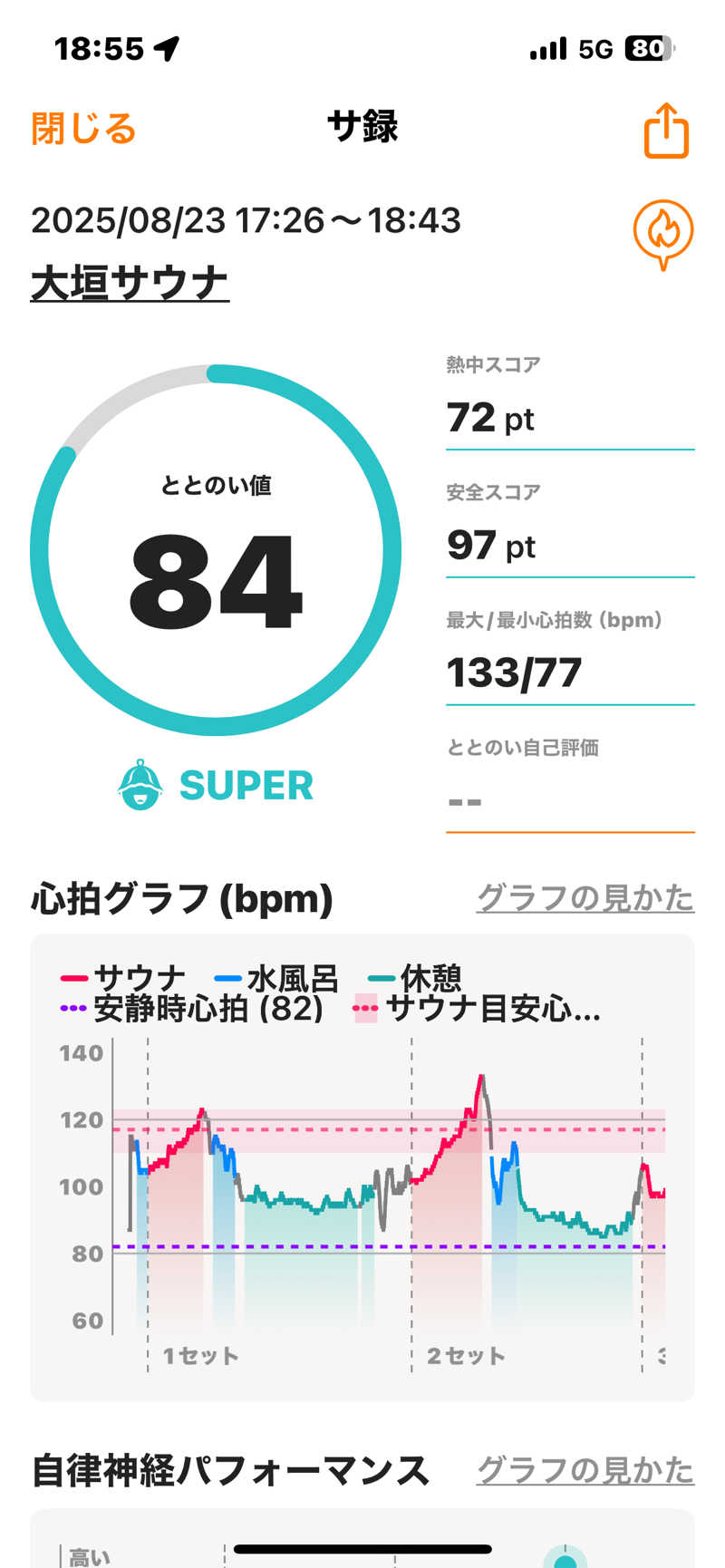725x1568 pixels.
Task: Open グラフの見かた for 自律神経パフォーマンス
Action: point(585,1470)
